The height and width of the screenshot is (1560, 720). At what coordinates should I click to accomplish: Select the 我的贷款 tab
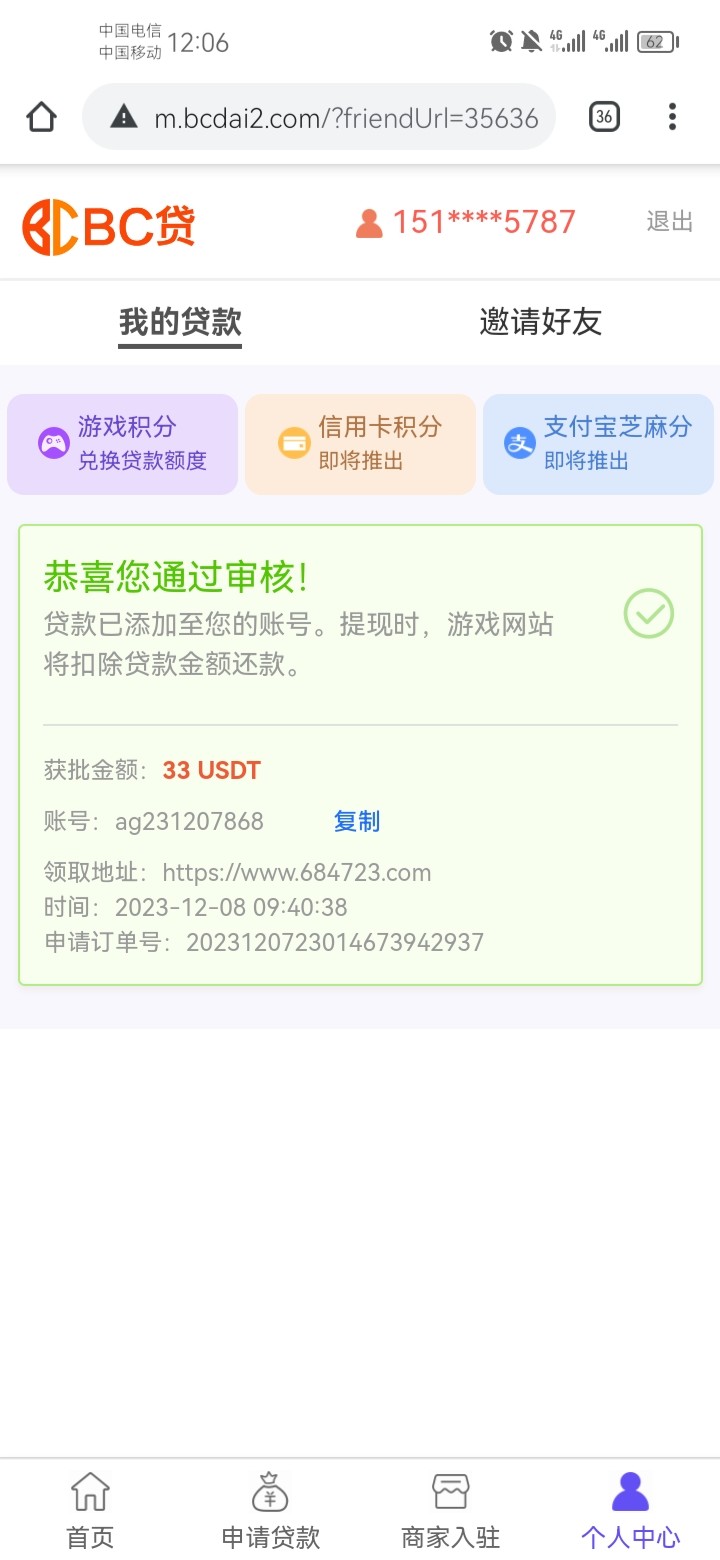(180, 323)
